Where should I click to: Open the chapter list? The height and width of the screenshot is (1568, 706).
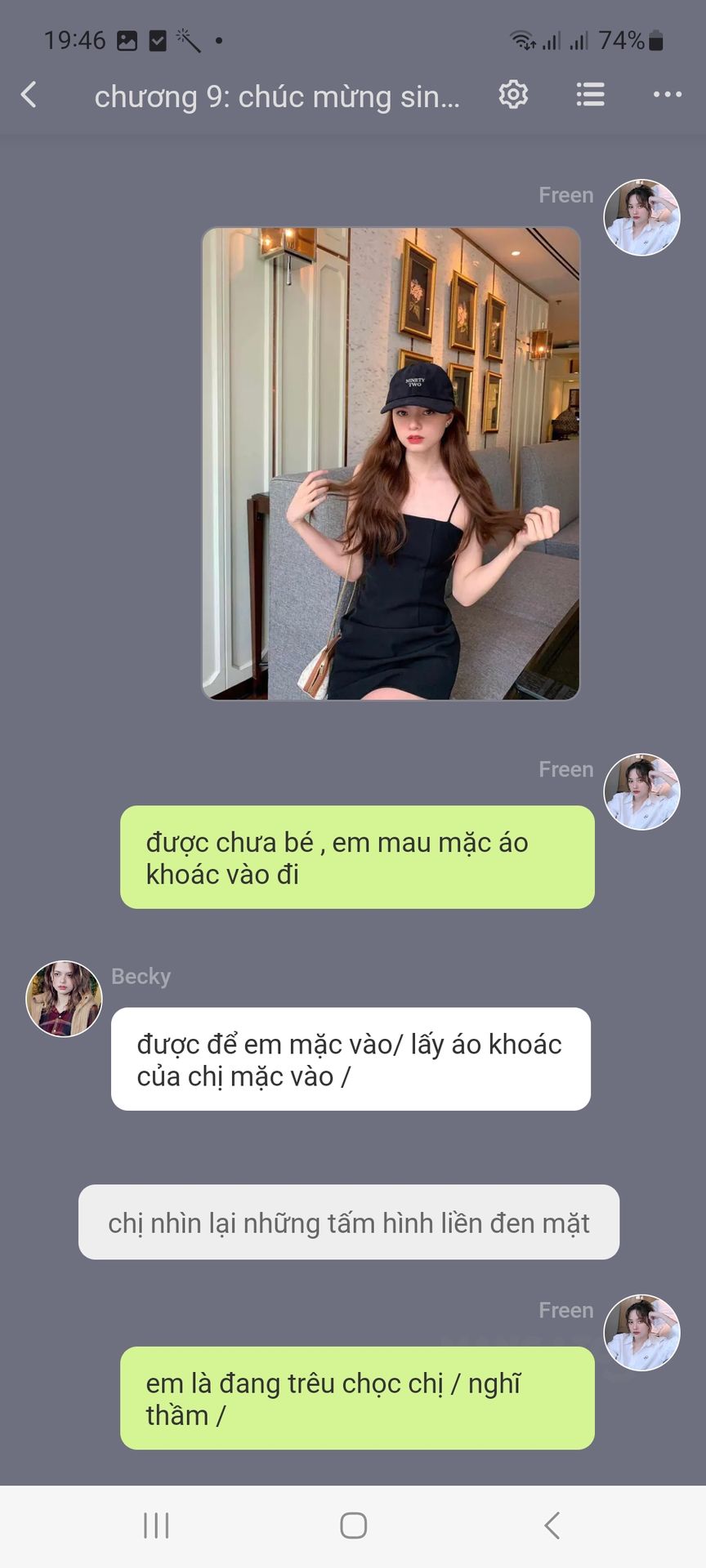[x=590, y=95]
